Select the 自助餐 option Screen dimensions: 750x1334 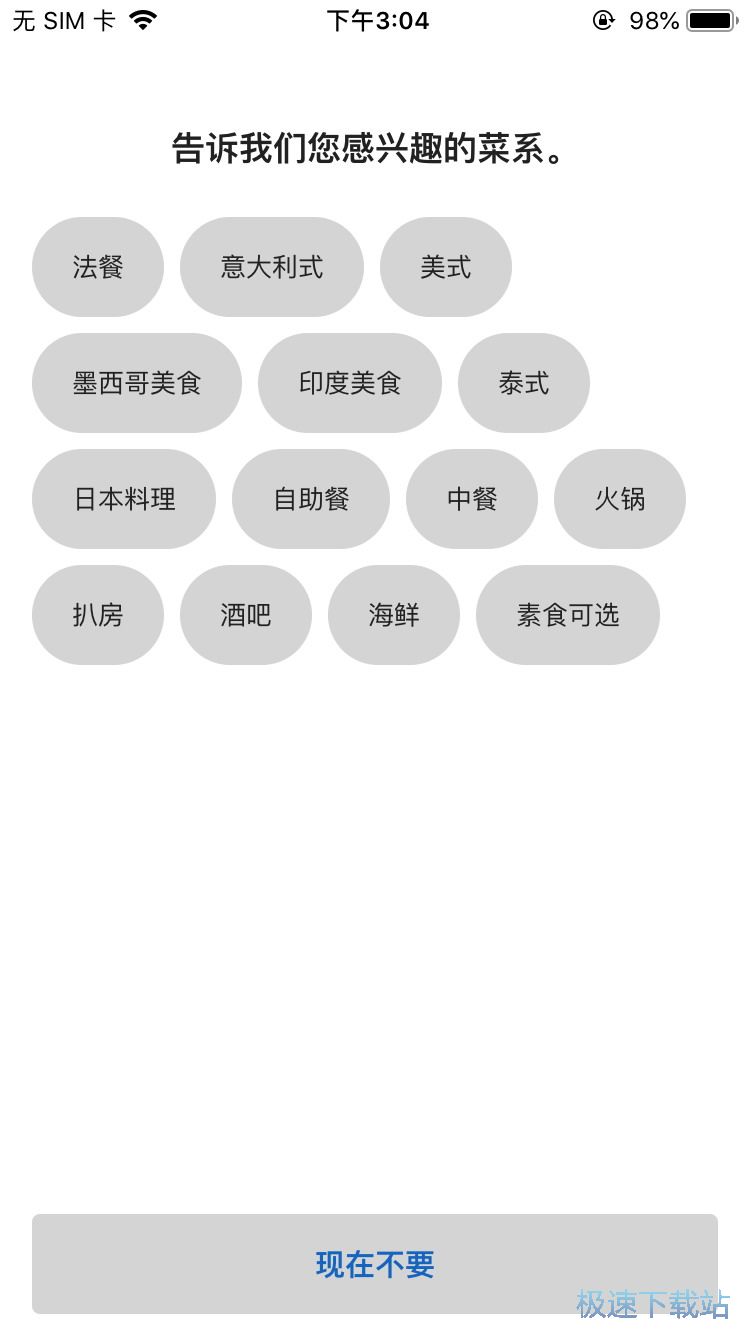coord(311,498)
